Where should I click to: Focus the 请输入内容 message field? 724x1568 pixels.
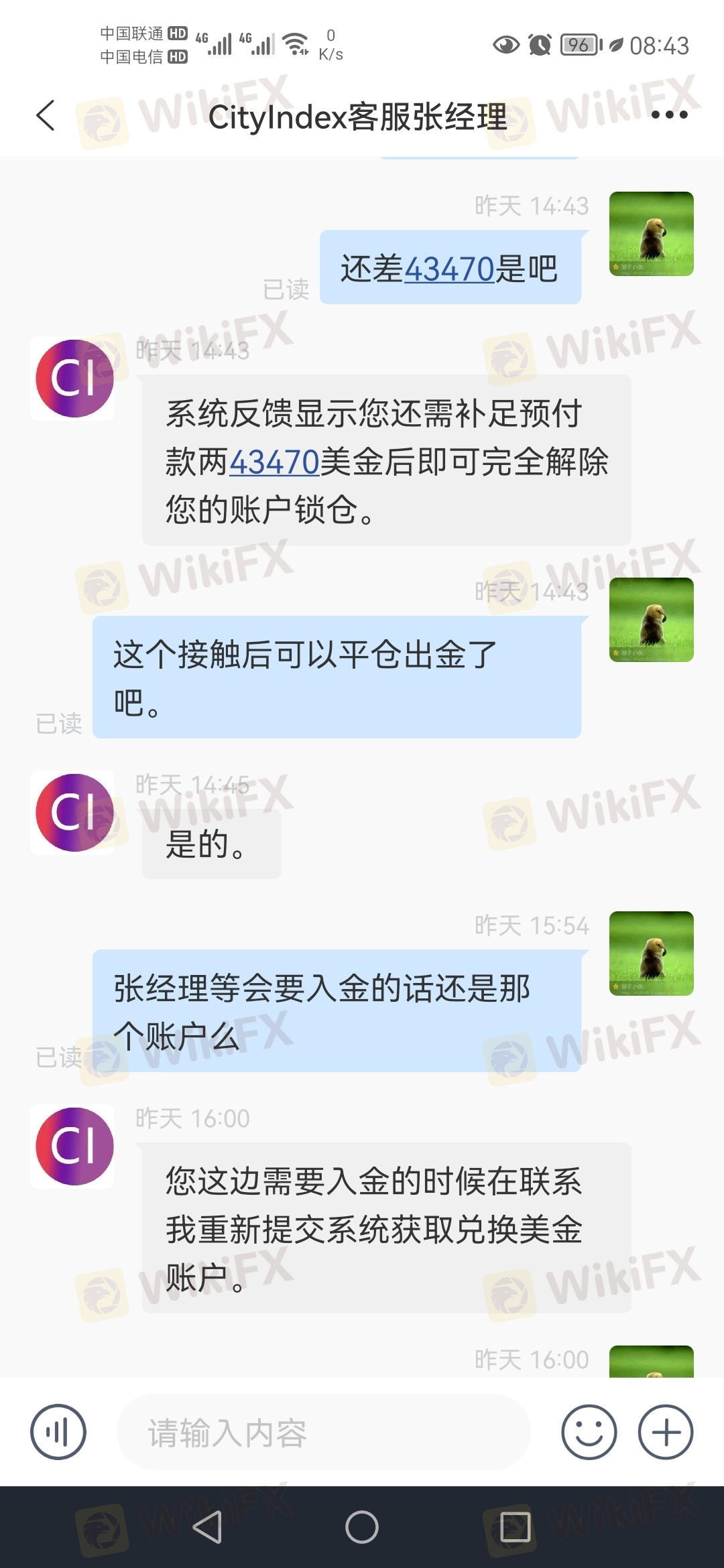click(324, 1432)
